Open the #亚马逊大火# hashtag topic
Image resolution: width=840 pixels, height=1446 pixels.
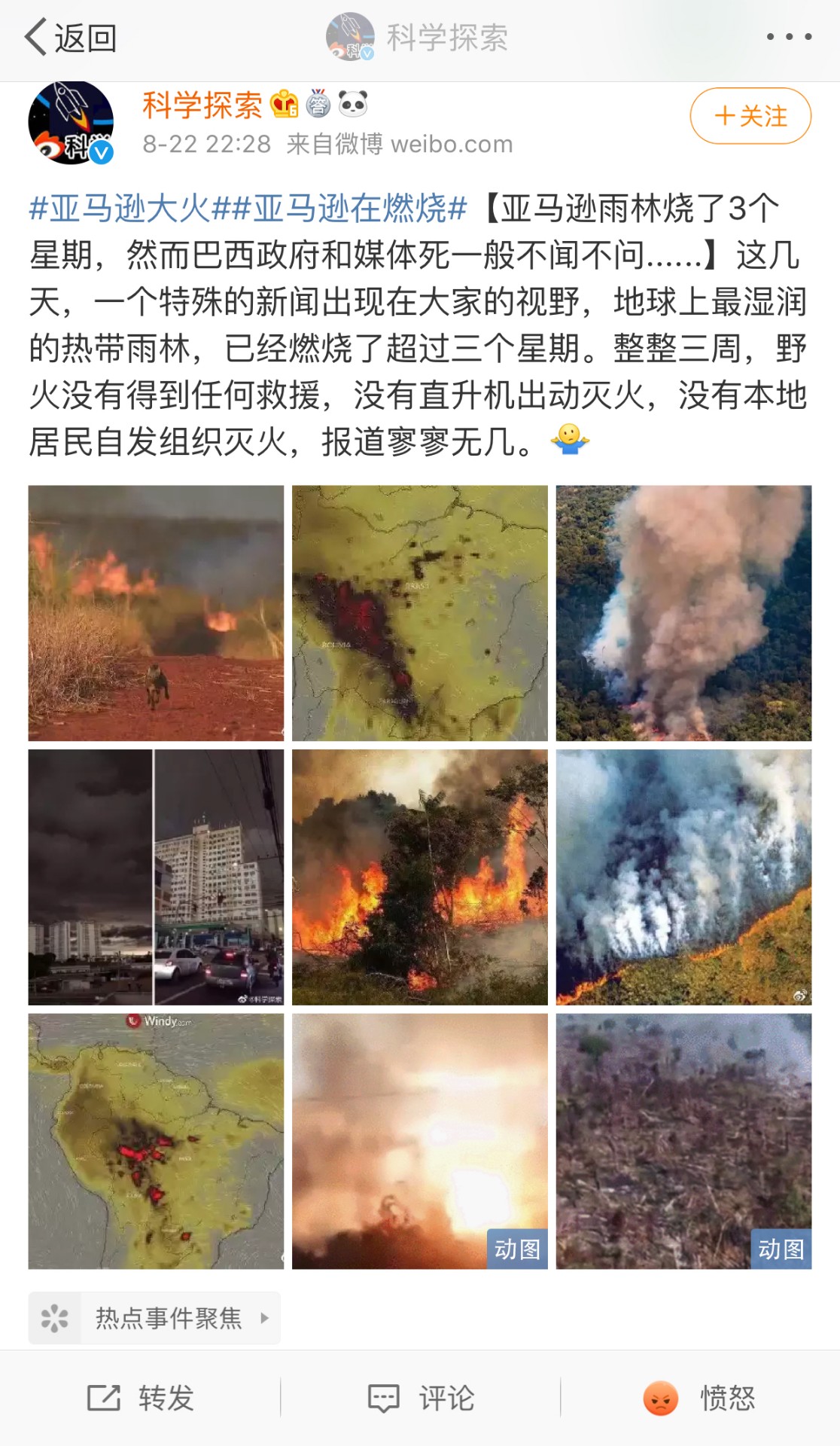[x=120, y=209]
